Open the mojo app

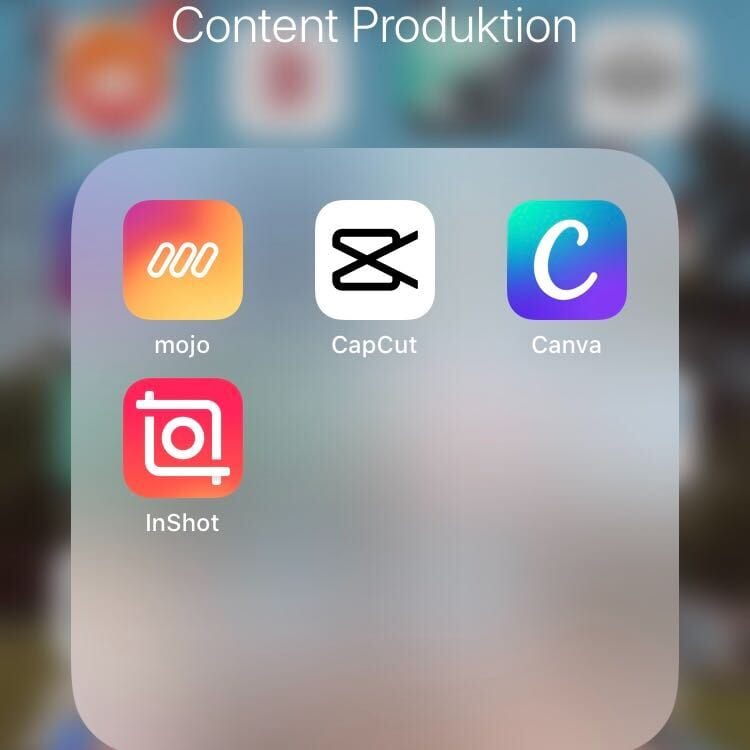(182, 260)
